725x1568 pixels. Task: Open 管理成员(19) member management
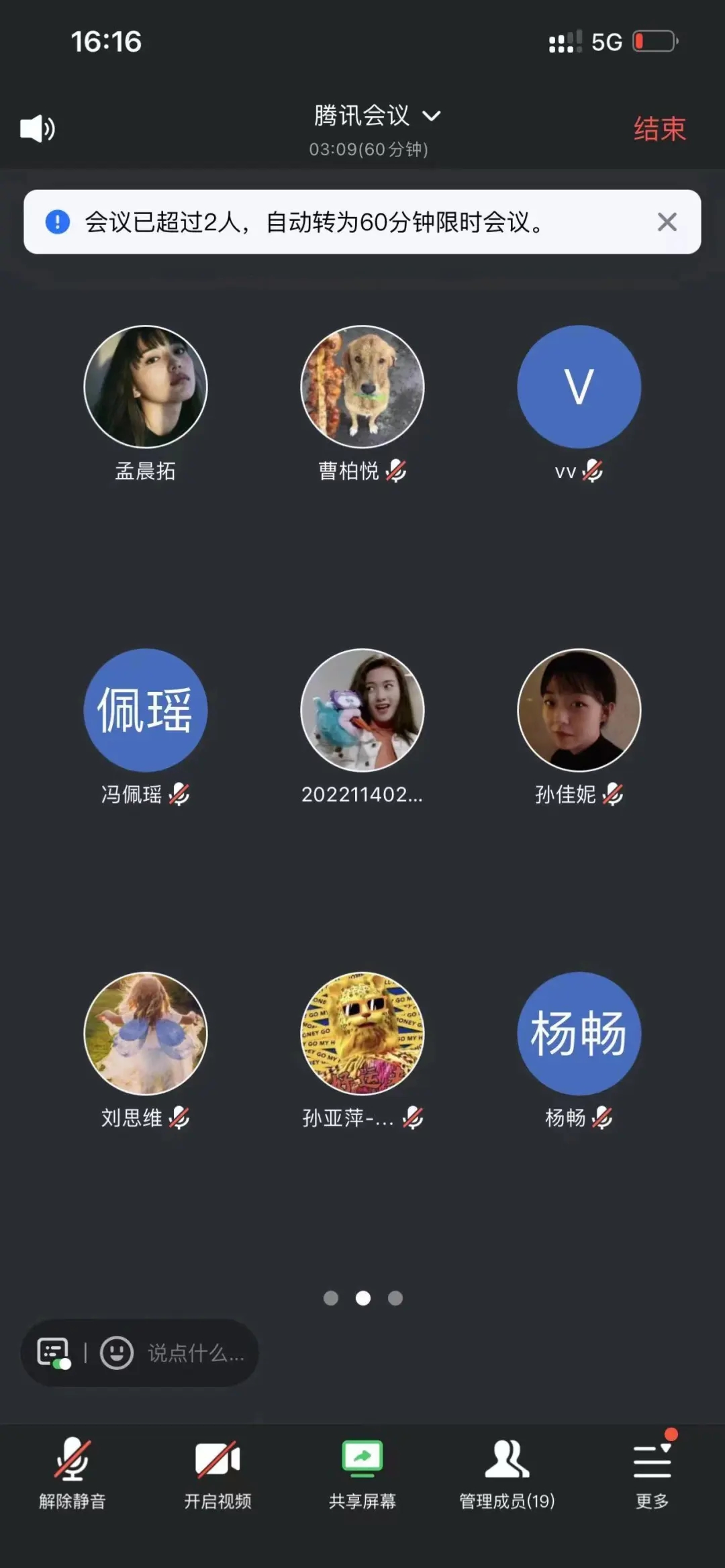pyautogui.click(x=507, y=1473)
